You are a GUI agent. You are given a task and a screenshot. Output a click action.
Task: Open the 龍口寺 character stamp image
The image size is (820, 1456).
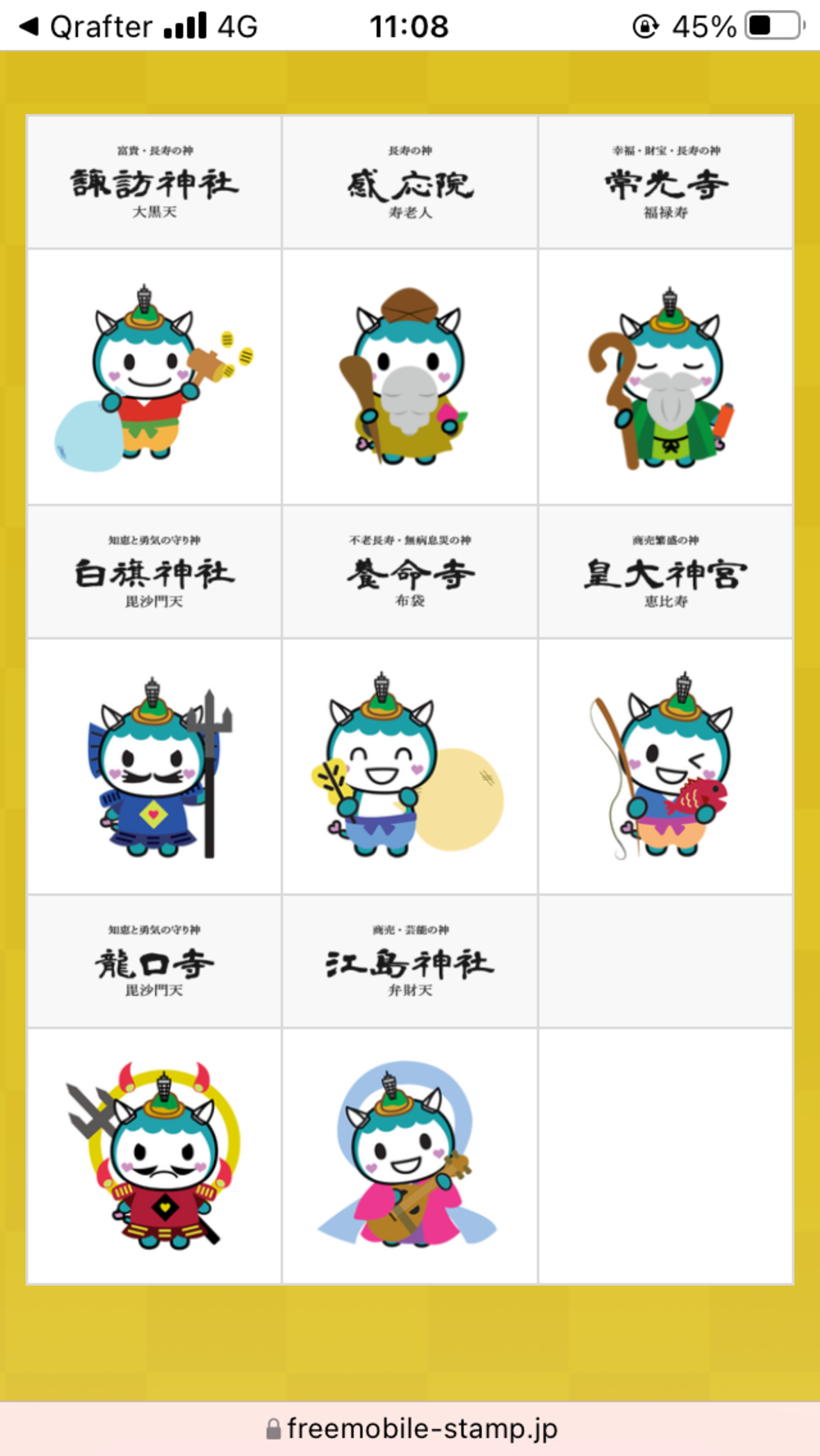[x=154, y=1157]
